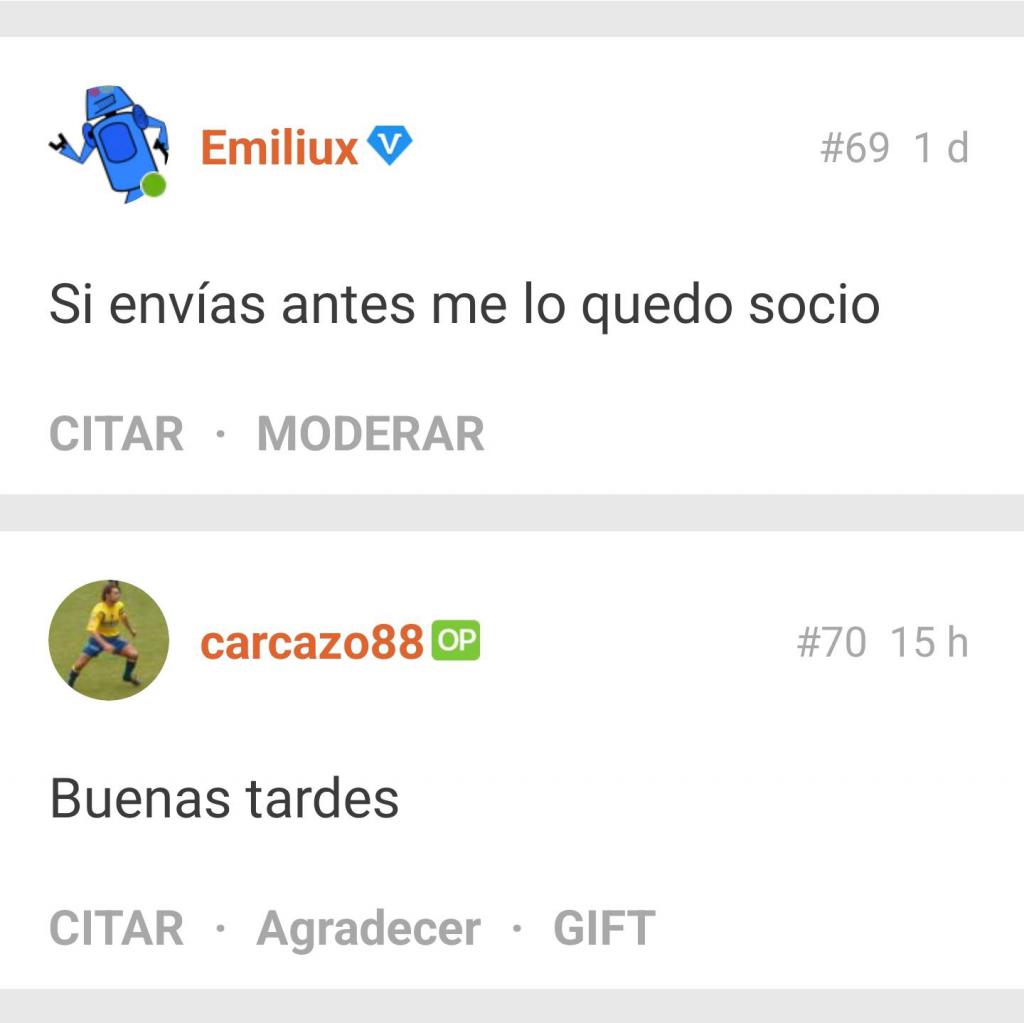
Task: Tap Agradecer on post #70
Action: coord(368,929)
